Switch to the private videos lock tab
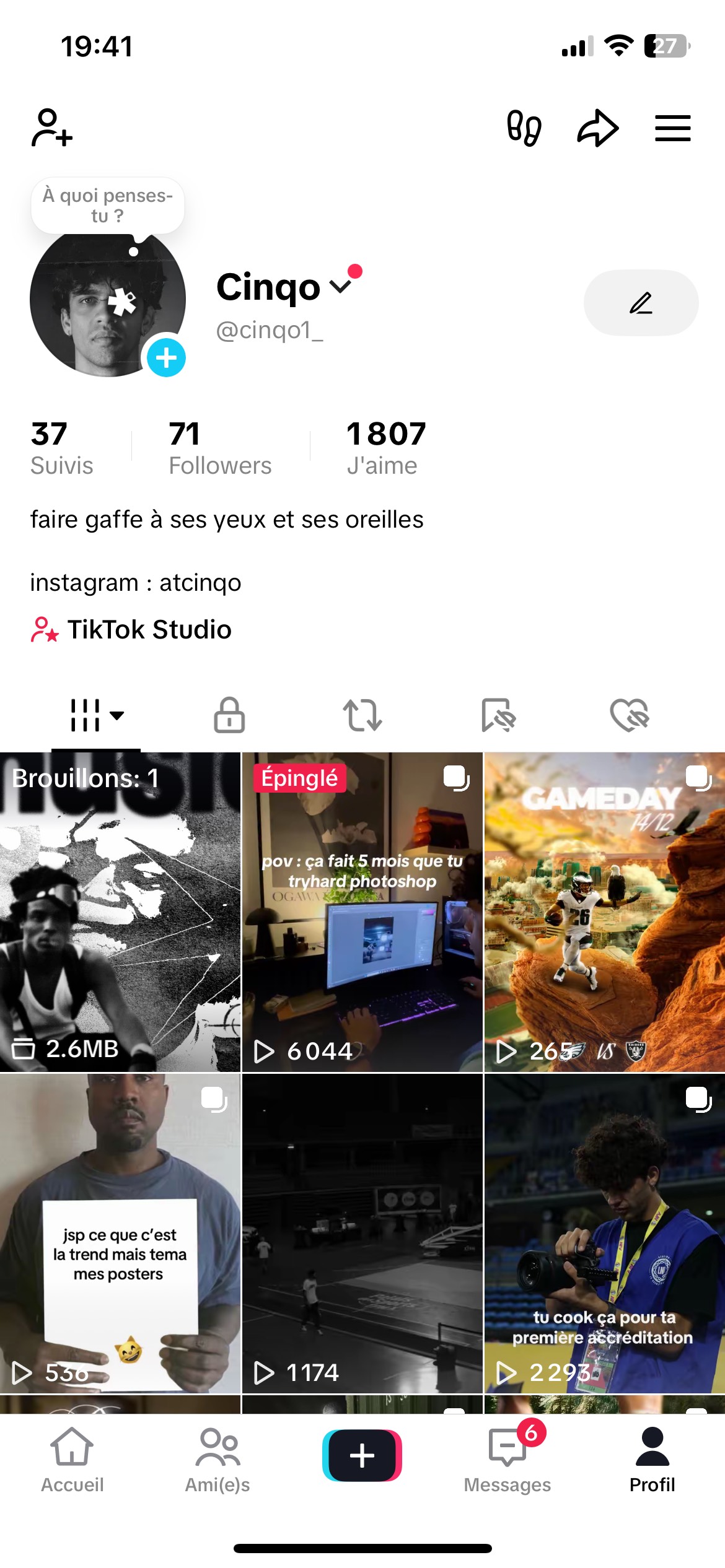The width and height of the screenshot is (725, 1568). click(x=229, y=715)
